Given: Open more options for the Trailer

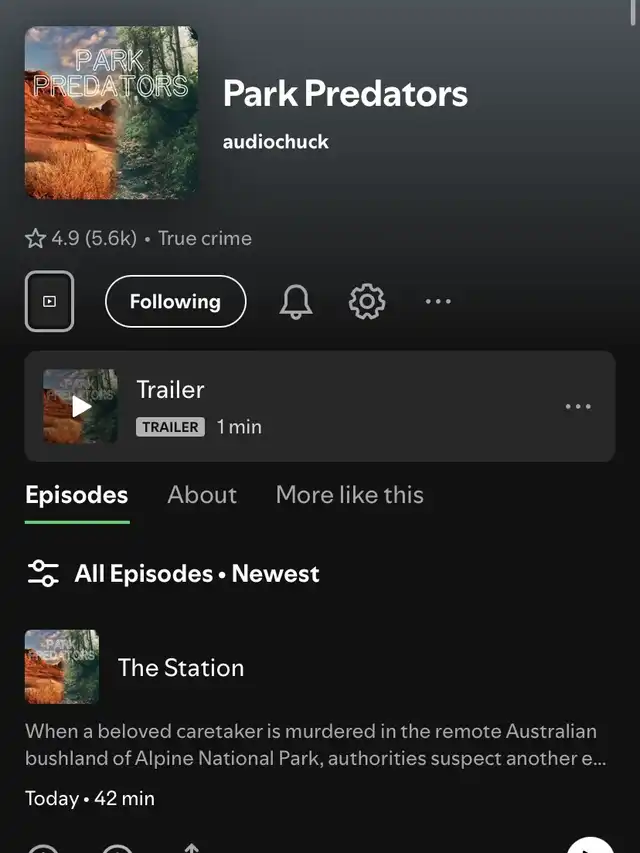Looking at the screenshot, I should click(x=578, y=406).
